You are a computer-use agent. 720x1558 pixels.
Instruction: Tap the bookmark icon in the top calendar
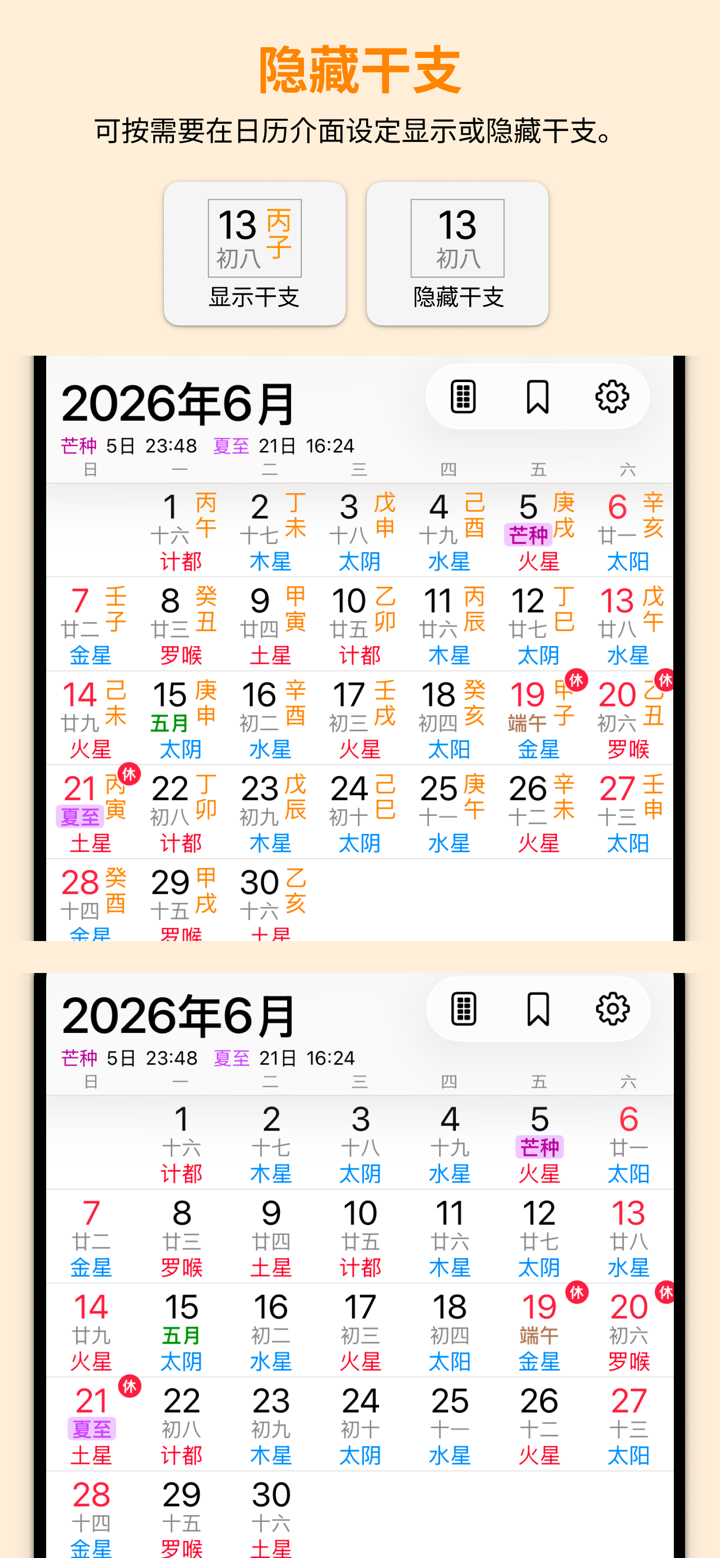pos(537,396)
